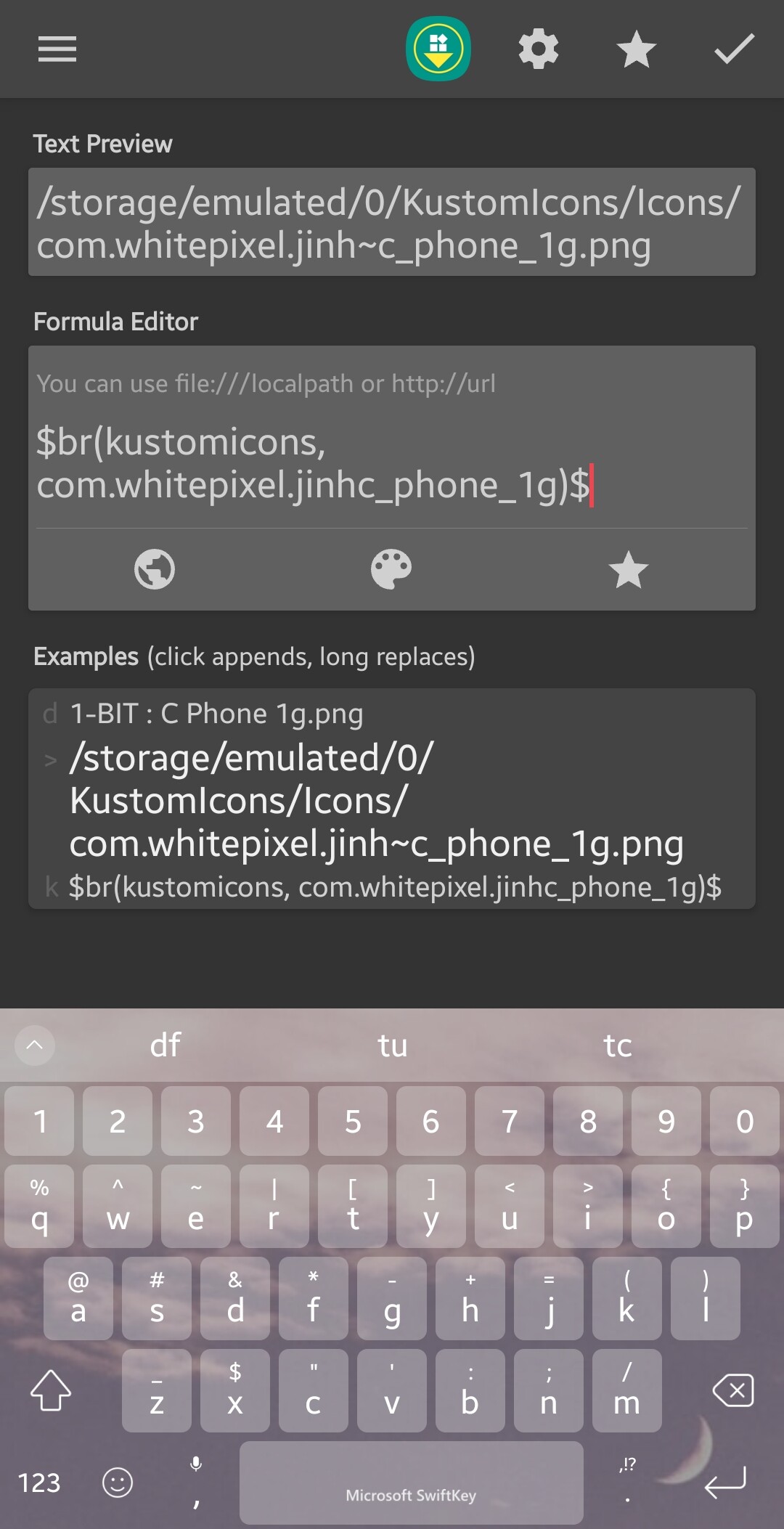The image size is (784, 1529).
Task: Tap the green download app icon
Action: 438,49
